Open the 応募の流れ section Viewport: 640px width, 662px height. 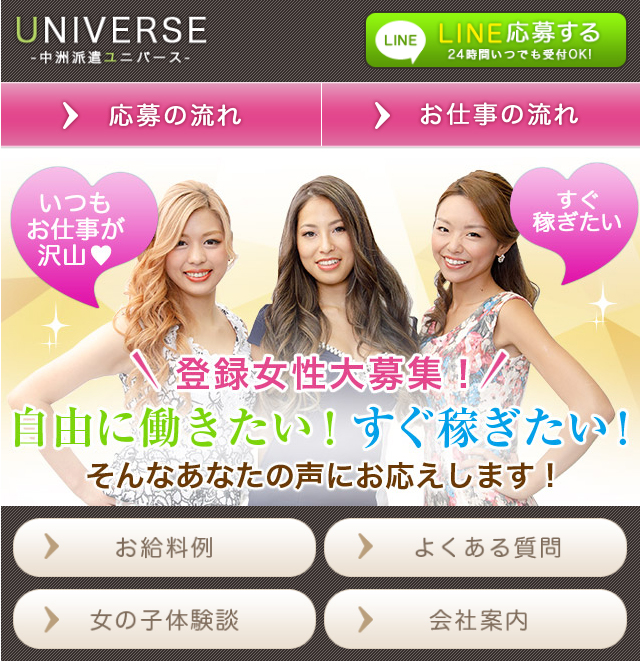[160, 115]
